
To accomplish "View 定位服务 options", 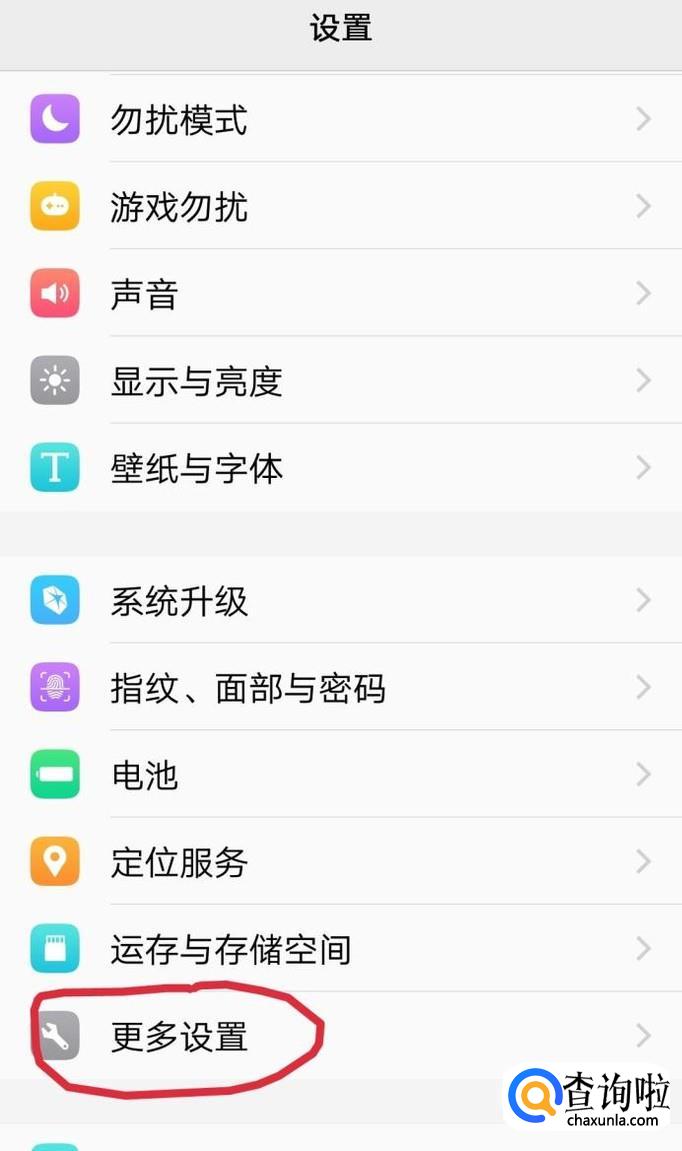I will (x=180, y=863).
